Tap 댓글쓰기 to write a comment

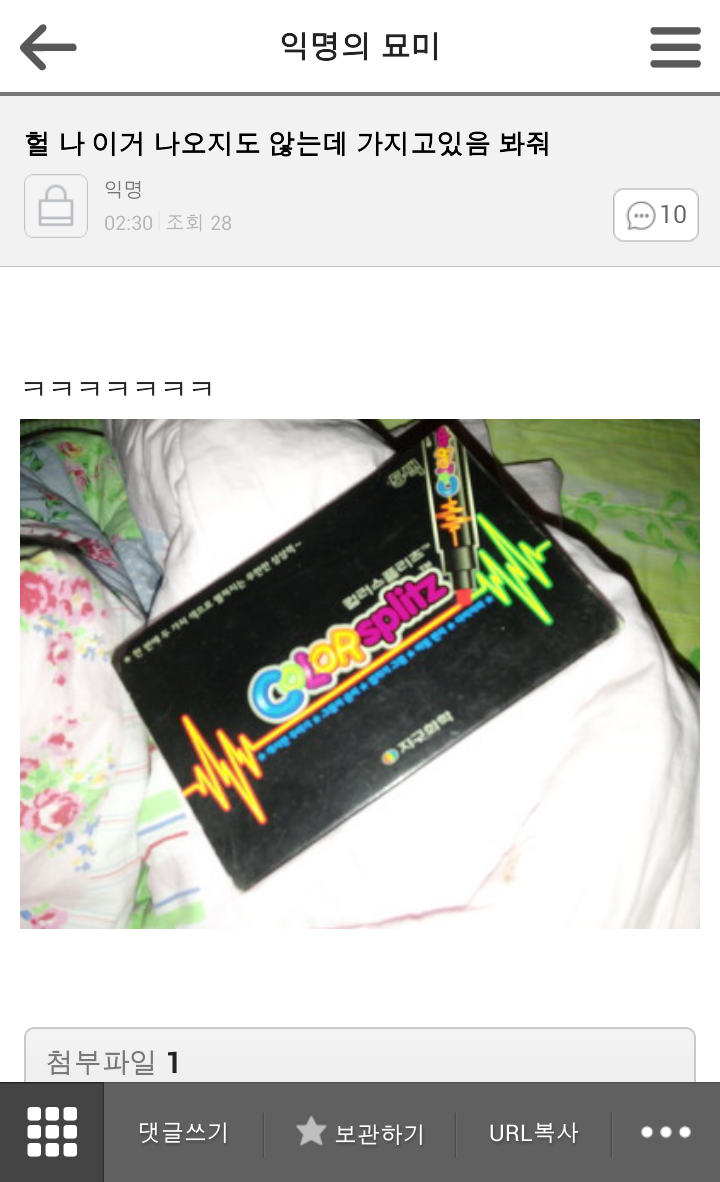point(183,1132)
